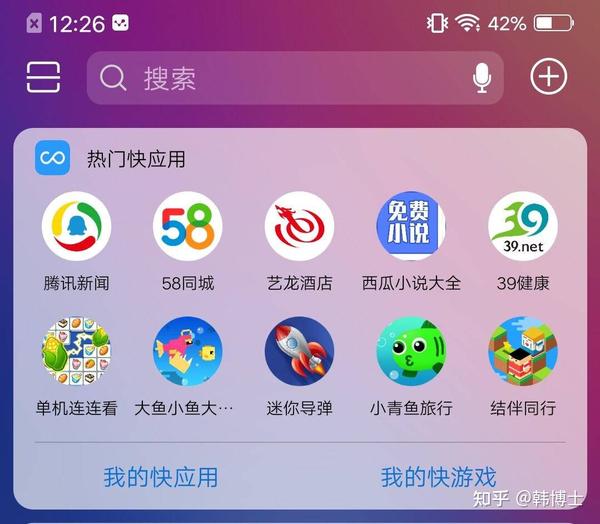Open the scan icon beside search
The width and height of the screenshot is (600, 524).
tap(43, 78)
